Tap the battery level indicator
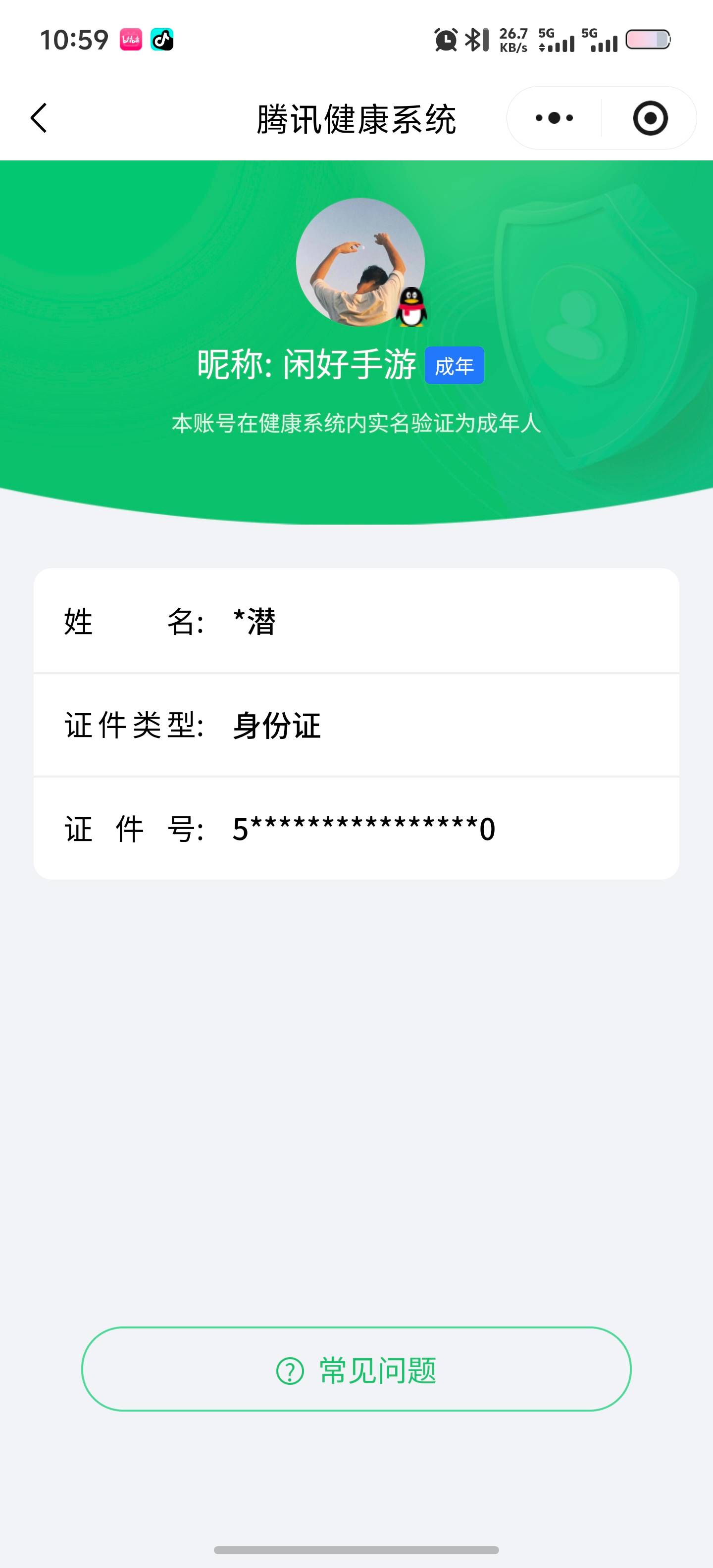 click(x=648, y=40)
